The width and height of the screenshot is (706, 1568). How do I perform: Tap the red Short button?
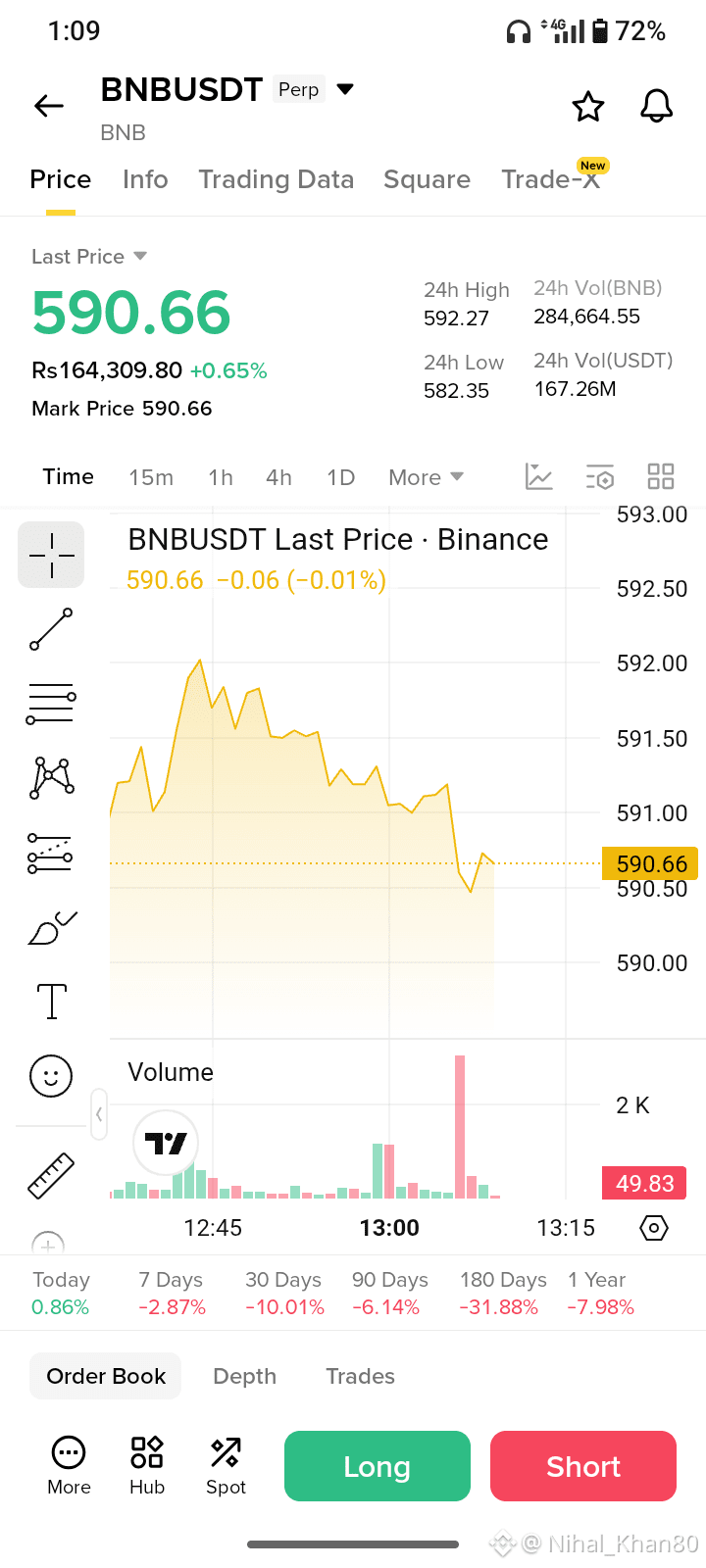pyautogui.click(x=583, y=1466)
